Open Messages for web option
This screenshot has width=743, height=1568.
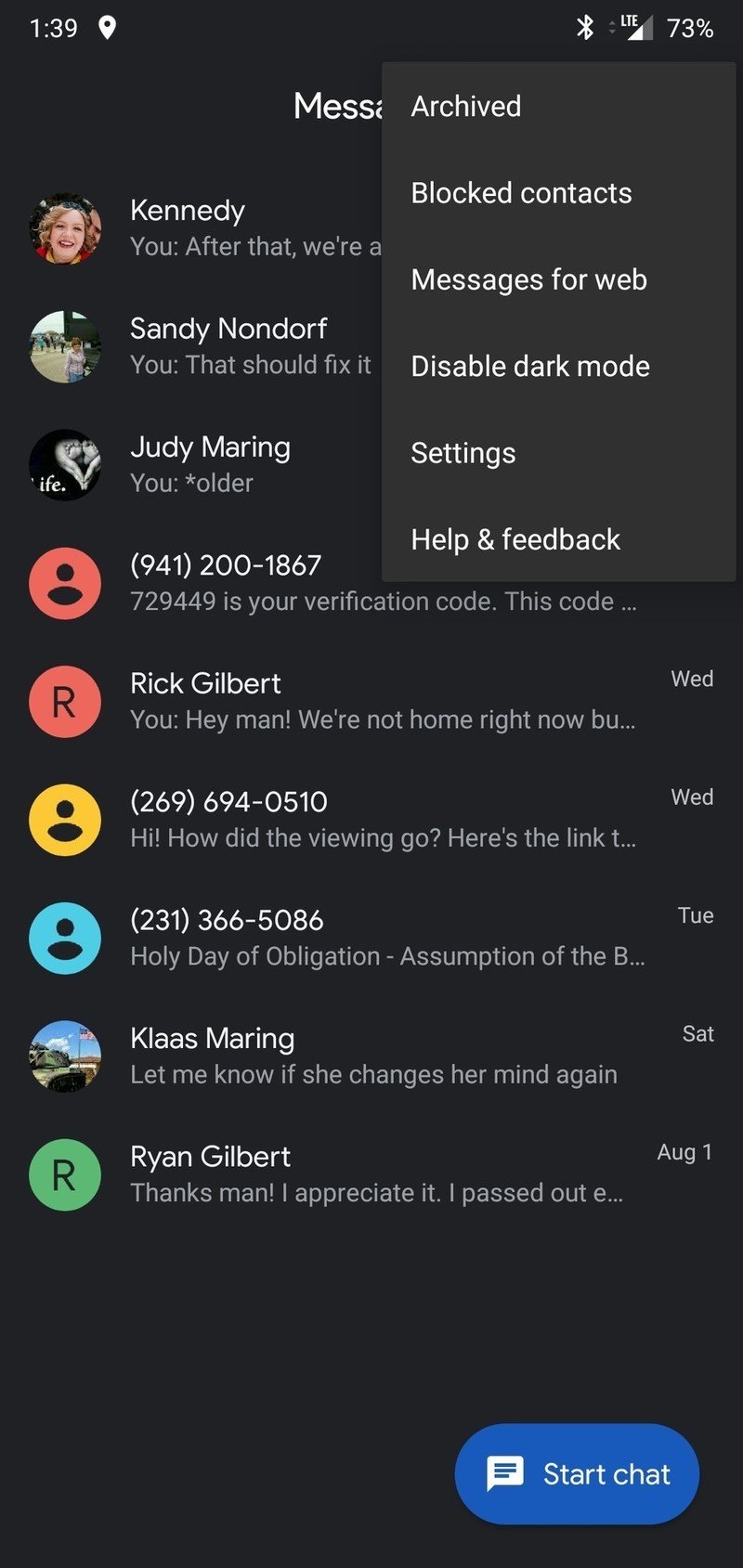[x=558, y=279]
